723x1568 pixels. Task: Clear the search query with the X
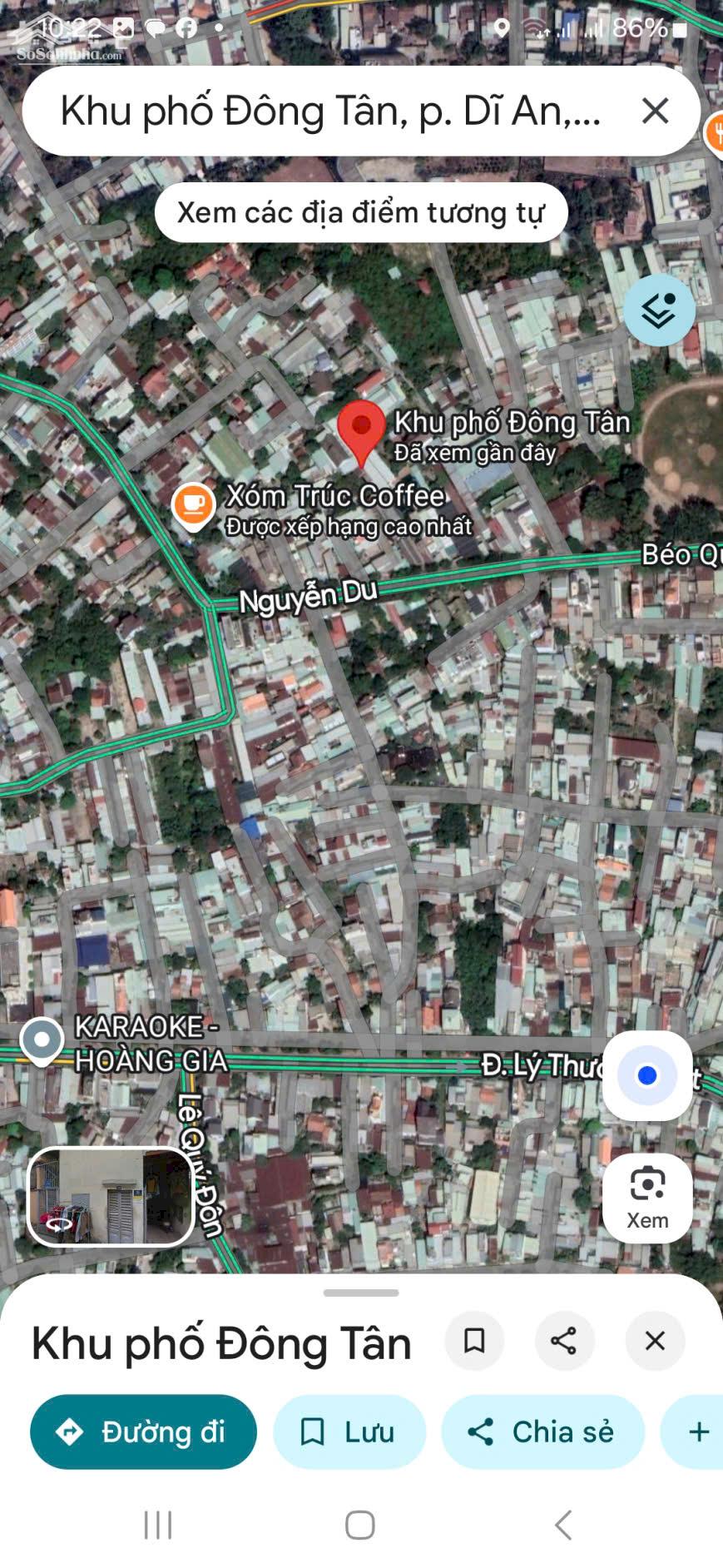655,112
